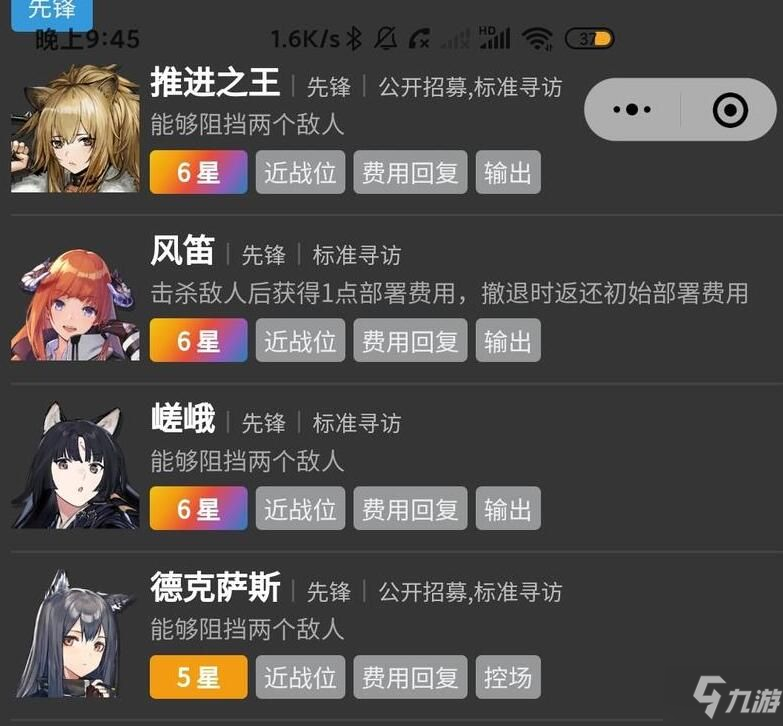Open operator 嵯峨 details

[x=183, y=420]
